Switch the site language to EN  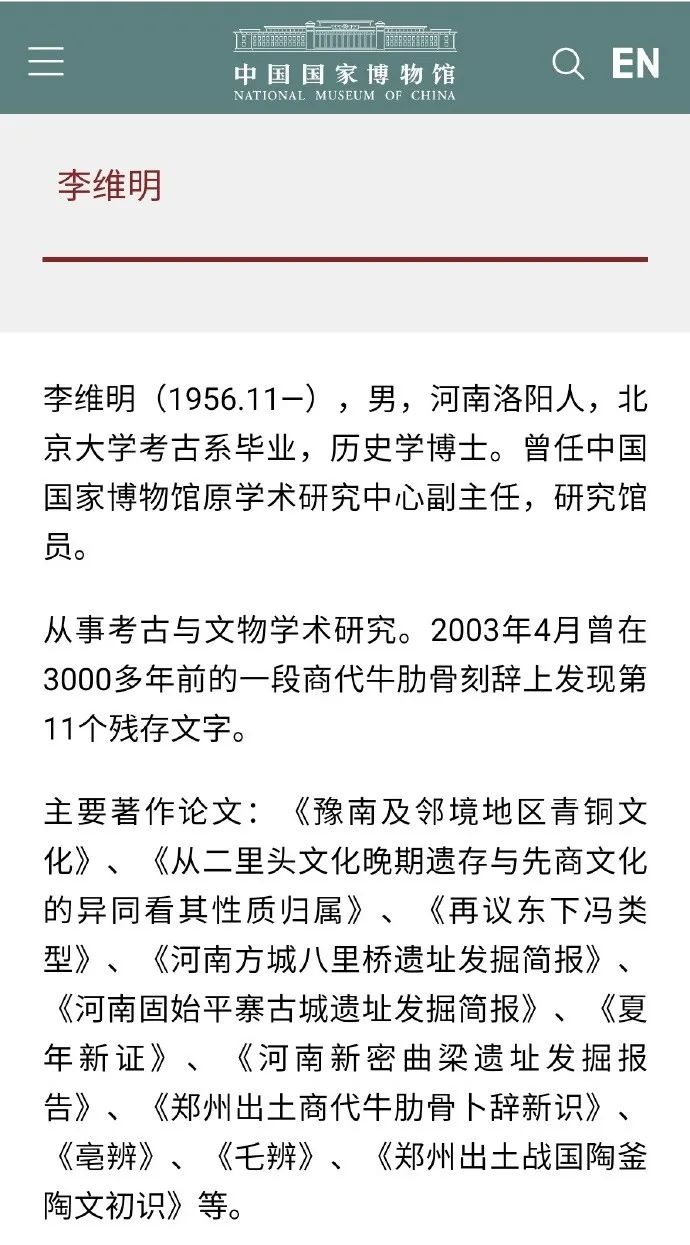pos(635,64)
